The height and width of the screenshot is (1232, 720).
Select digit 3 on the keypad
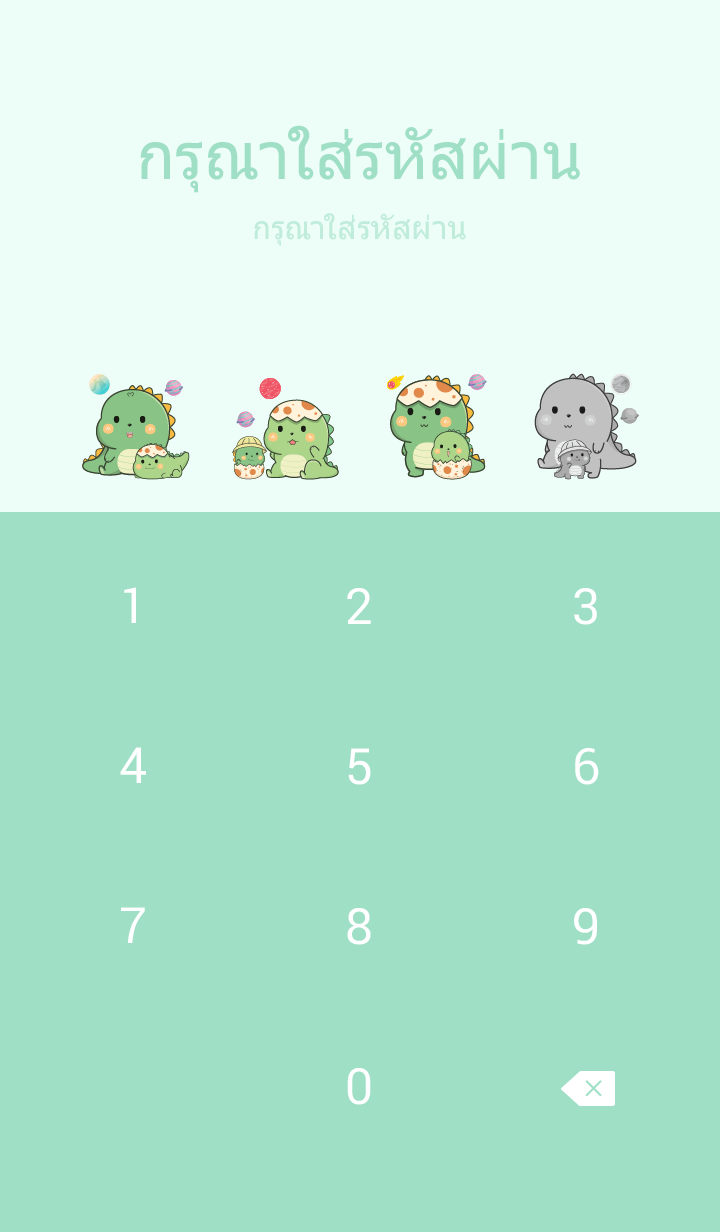coord(585,607)
